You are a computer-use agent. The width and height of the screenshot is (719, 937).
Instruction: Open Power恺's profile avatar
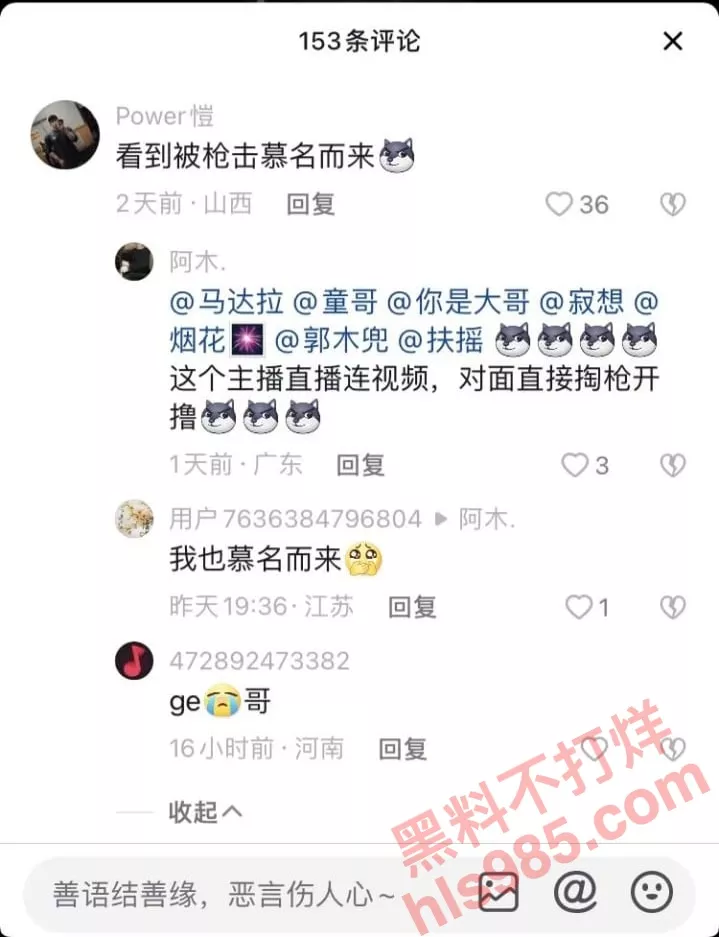pos(65,135)
